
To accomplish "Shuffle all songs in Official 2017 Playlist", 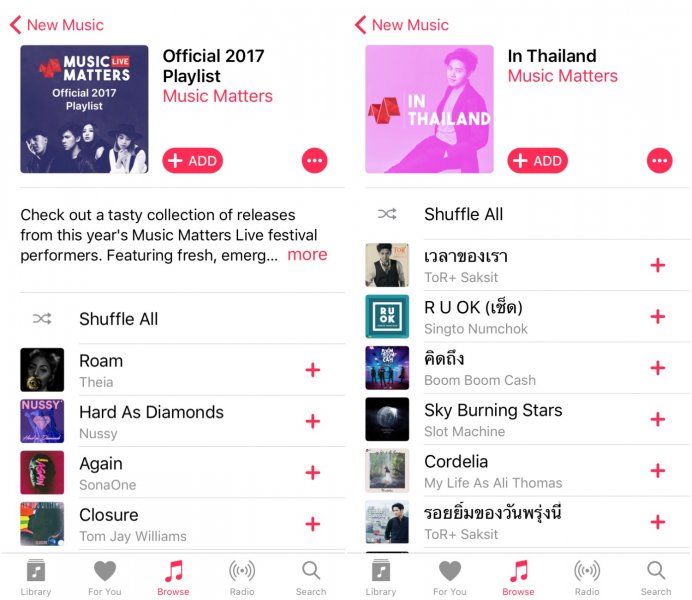I will 118,319.
